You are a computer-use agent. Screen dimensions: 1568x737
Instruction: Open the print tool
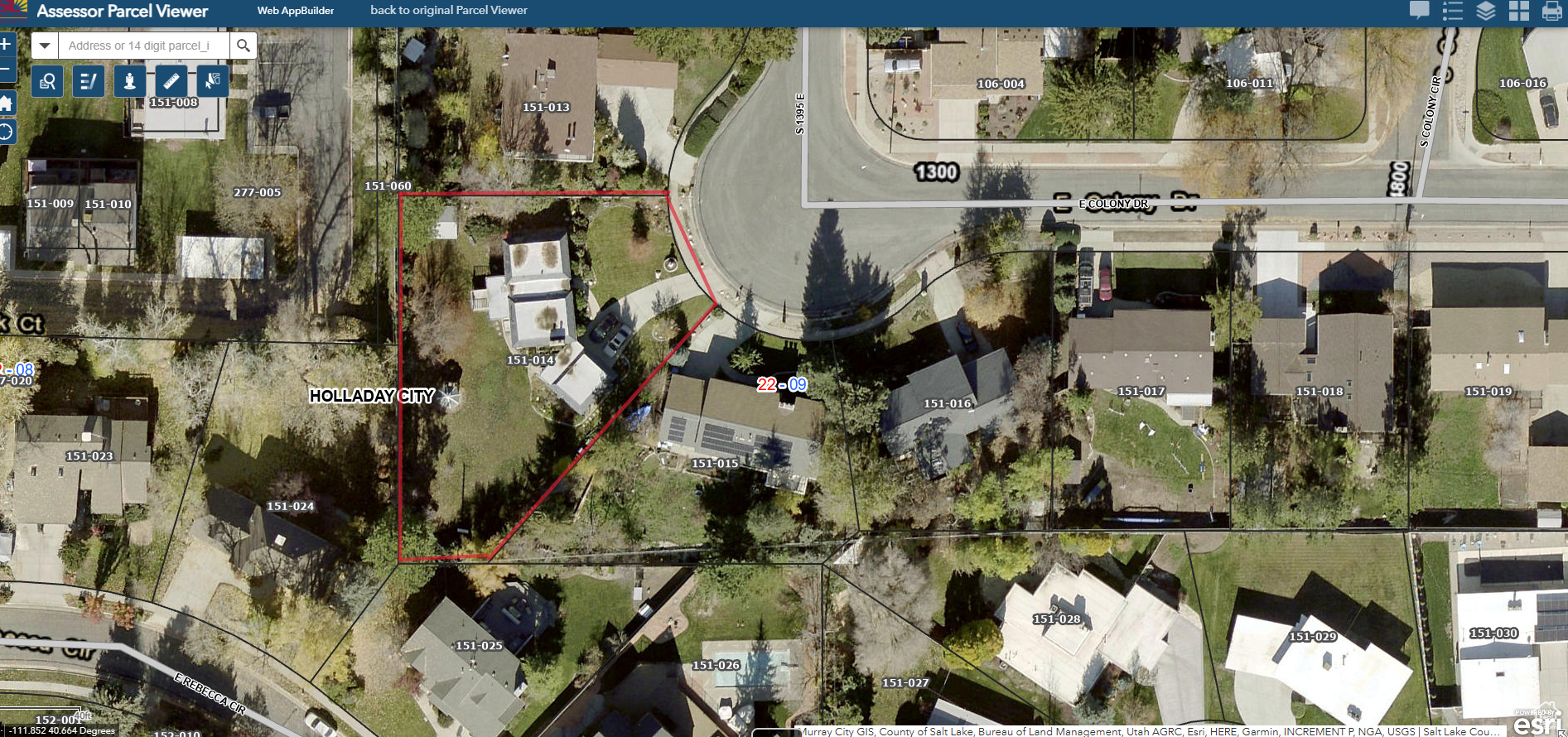point(1551,11)
